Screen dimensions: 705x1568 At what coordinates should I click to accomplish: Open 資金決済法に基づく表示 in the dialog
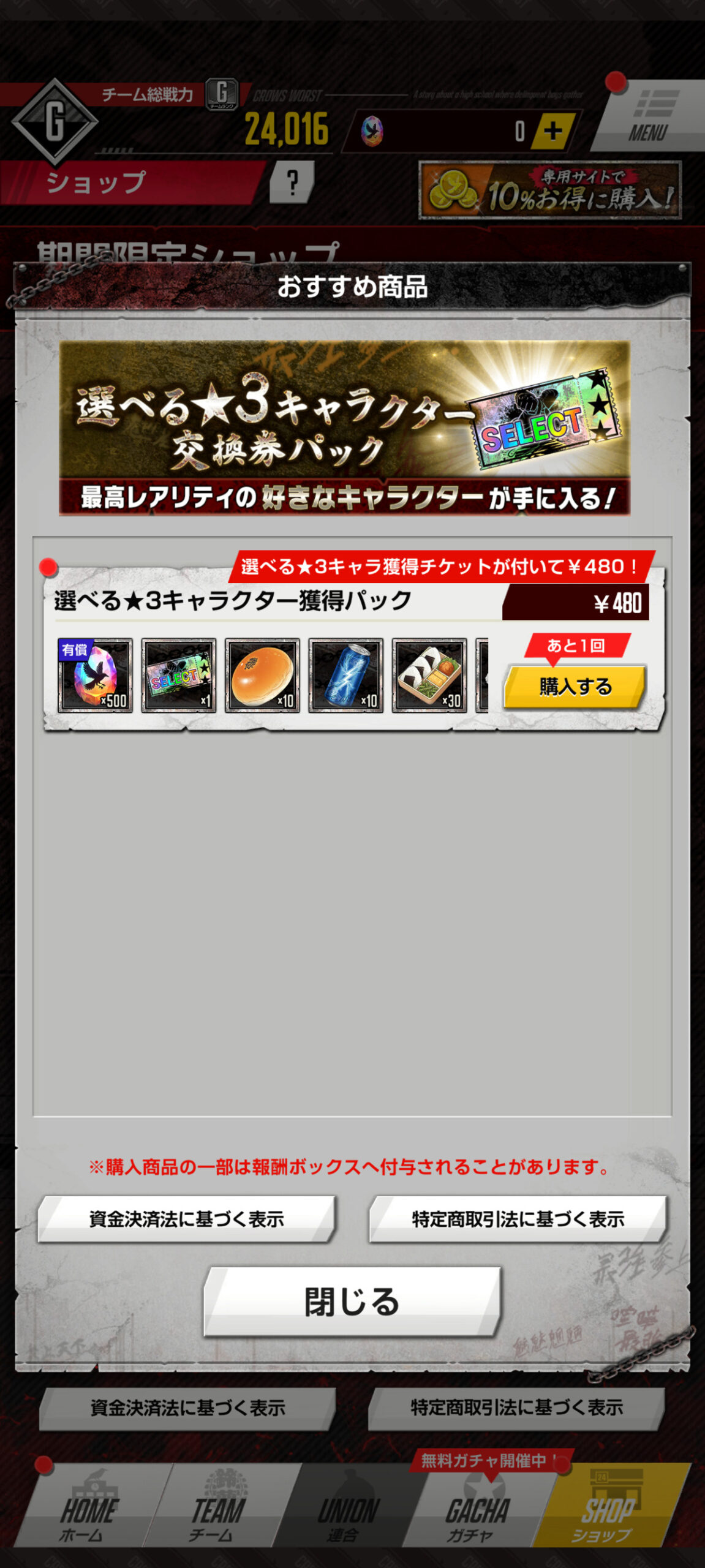point(186,1219)
